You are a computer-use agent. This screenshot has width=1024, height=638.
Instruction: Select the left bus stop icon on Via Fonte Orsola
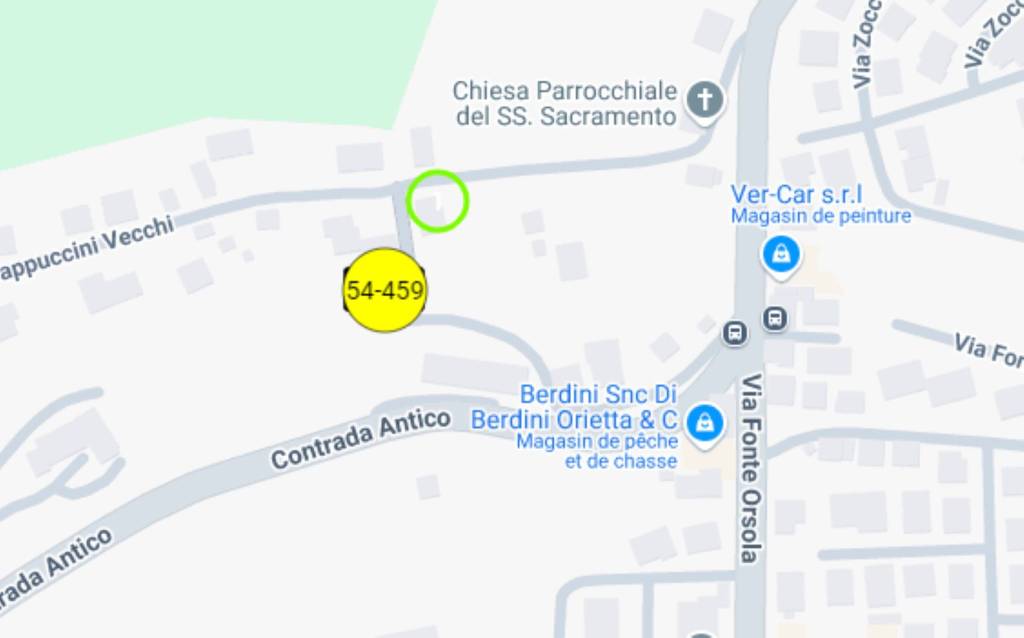point(735,333)
